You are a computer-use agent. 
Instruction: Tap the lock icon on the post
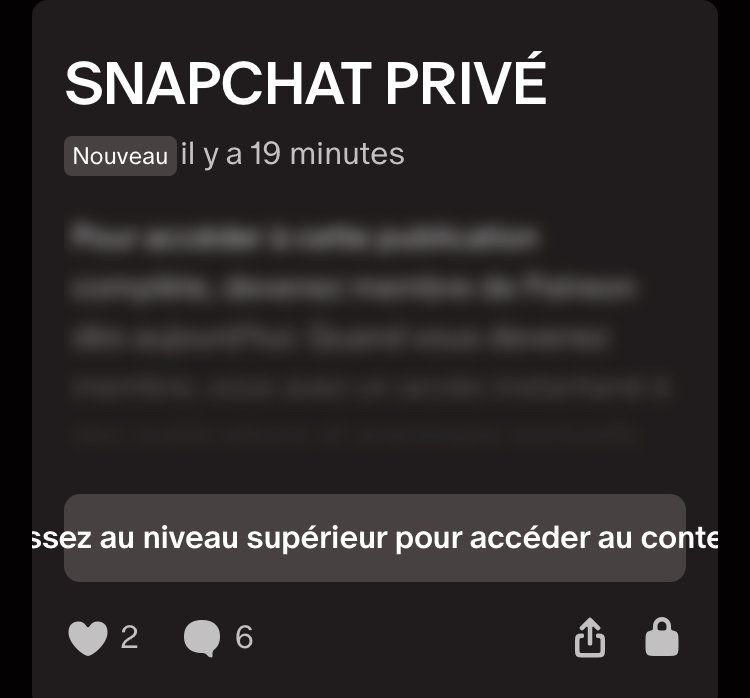tap(662, 637)
